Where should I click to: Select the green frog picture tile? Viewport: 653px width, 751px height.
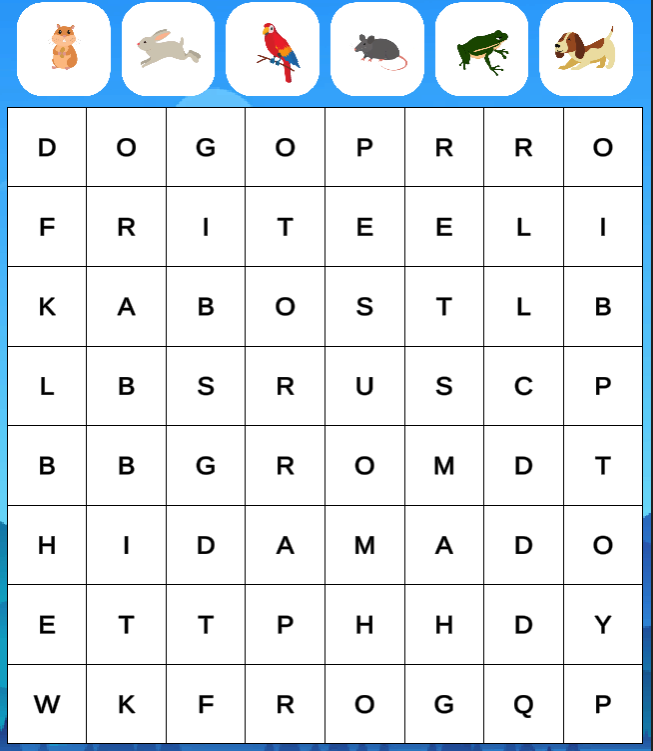(482, 49)
